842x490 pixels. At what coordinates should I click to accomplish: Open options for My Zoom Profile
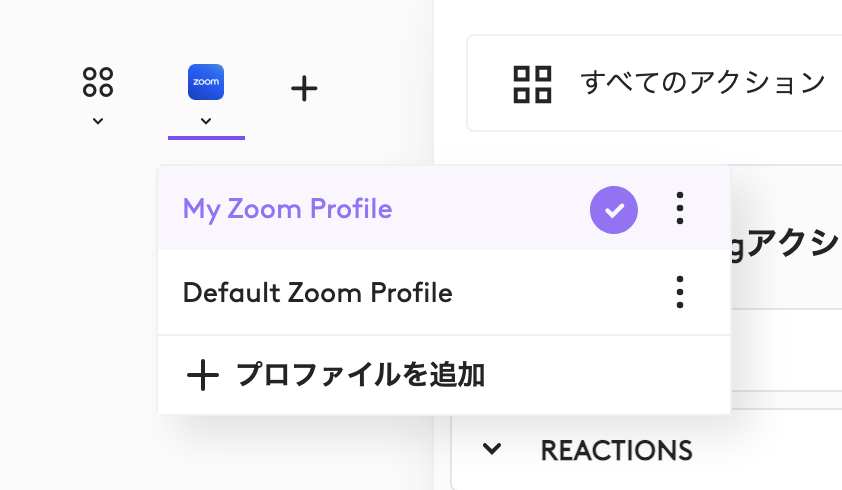pos(680,208)
